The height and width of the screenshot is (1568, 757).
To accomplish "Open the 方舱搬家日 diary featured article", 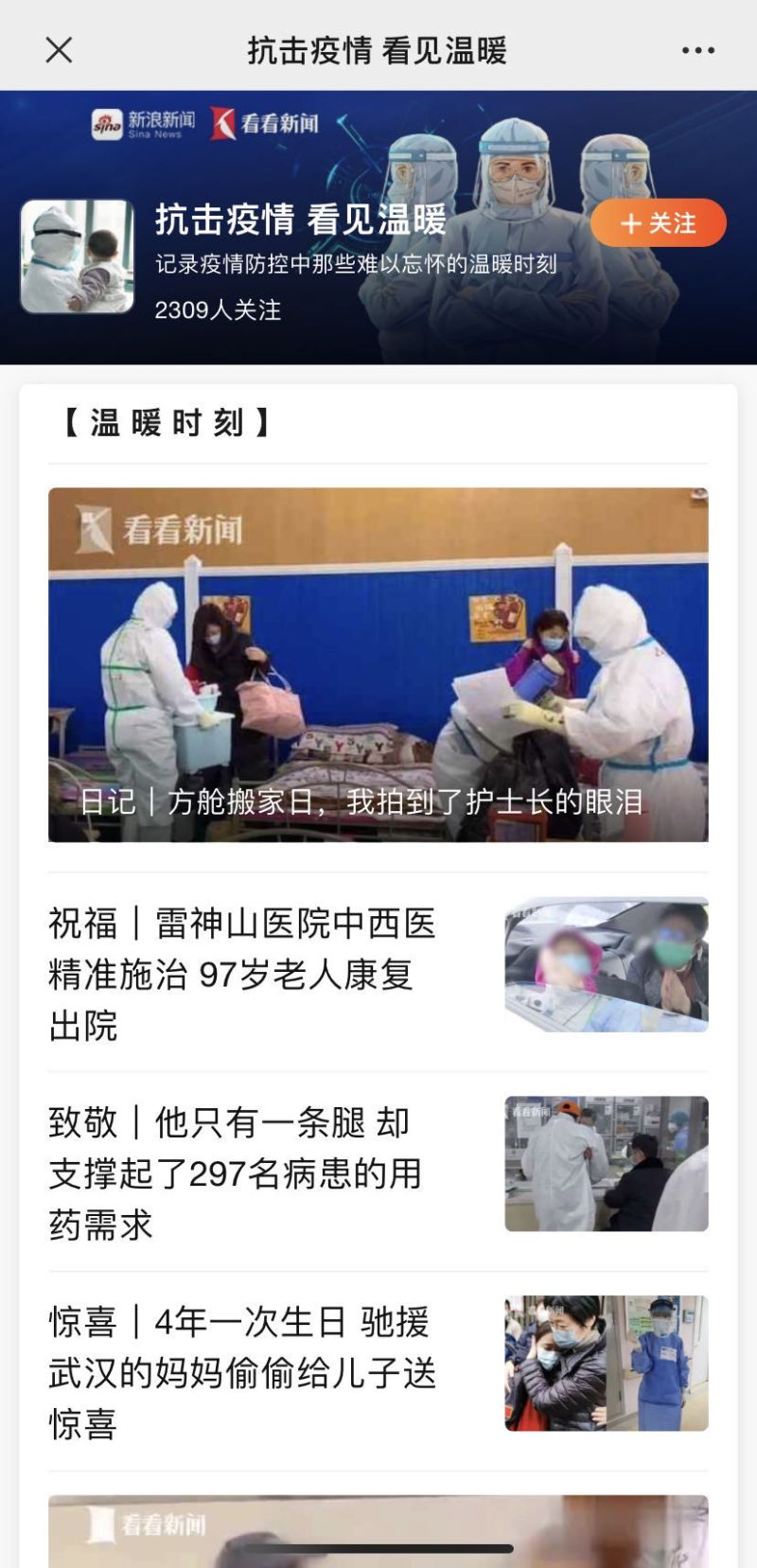I will tap(378, 664).
